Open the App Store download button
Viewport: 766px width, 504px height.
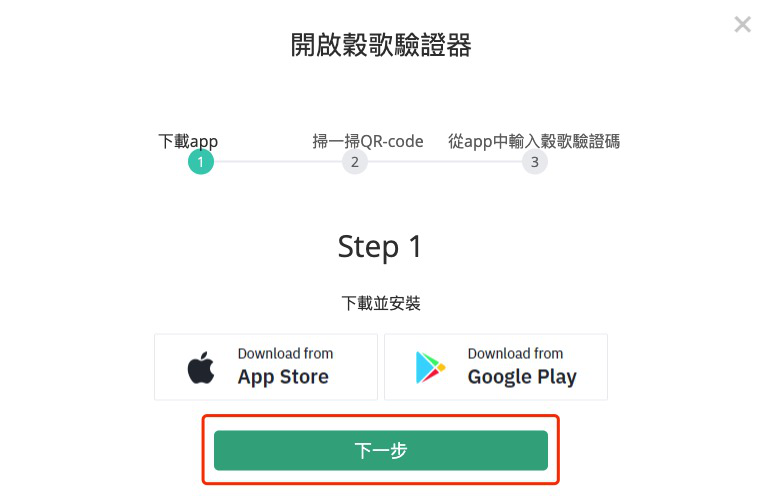point(266,367)
